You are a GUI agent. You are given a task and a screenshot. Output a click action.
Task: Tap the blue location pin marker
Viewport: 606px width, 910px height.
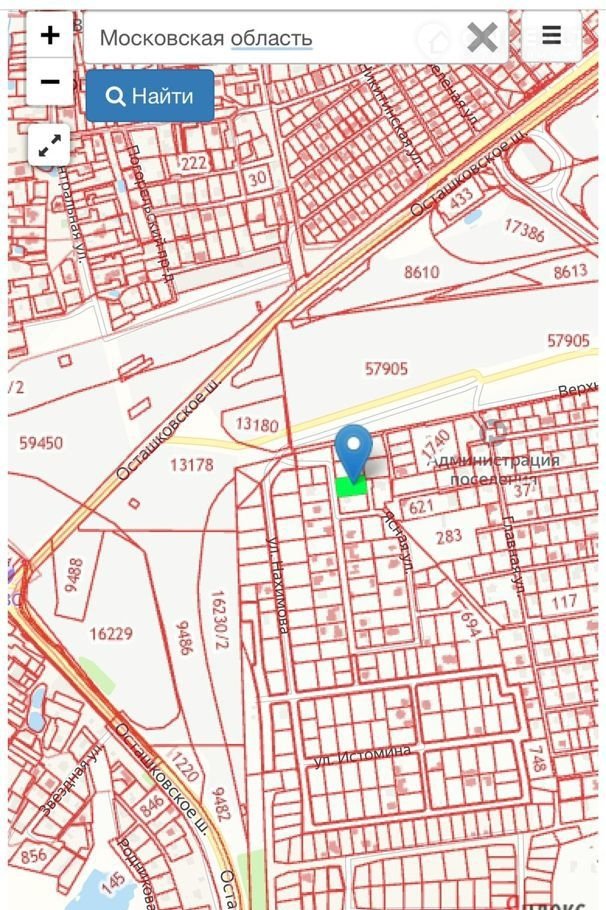point(353,452)
